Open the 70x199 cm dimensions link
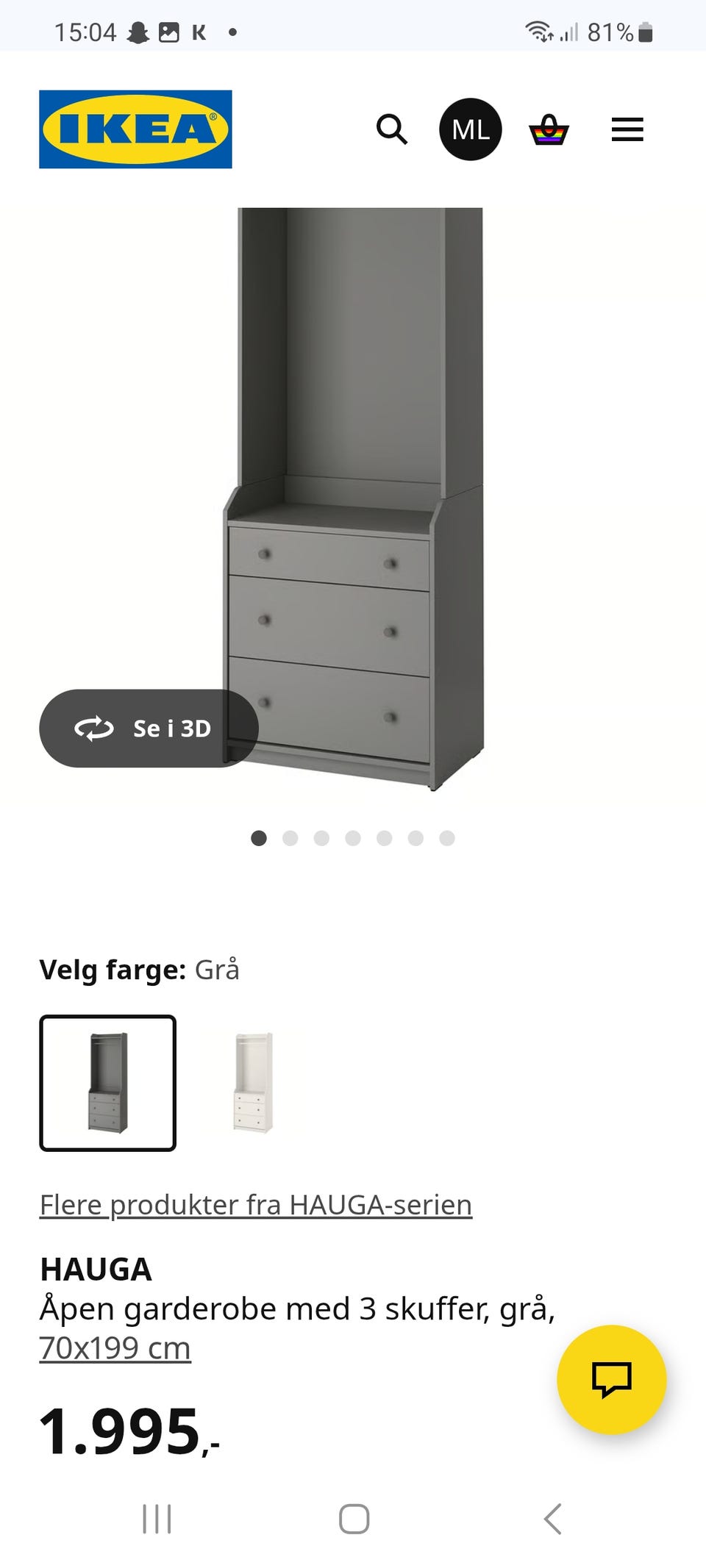The image size is (706, 1568). (x=115, y=1347)
